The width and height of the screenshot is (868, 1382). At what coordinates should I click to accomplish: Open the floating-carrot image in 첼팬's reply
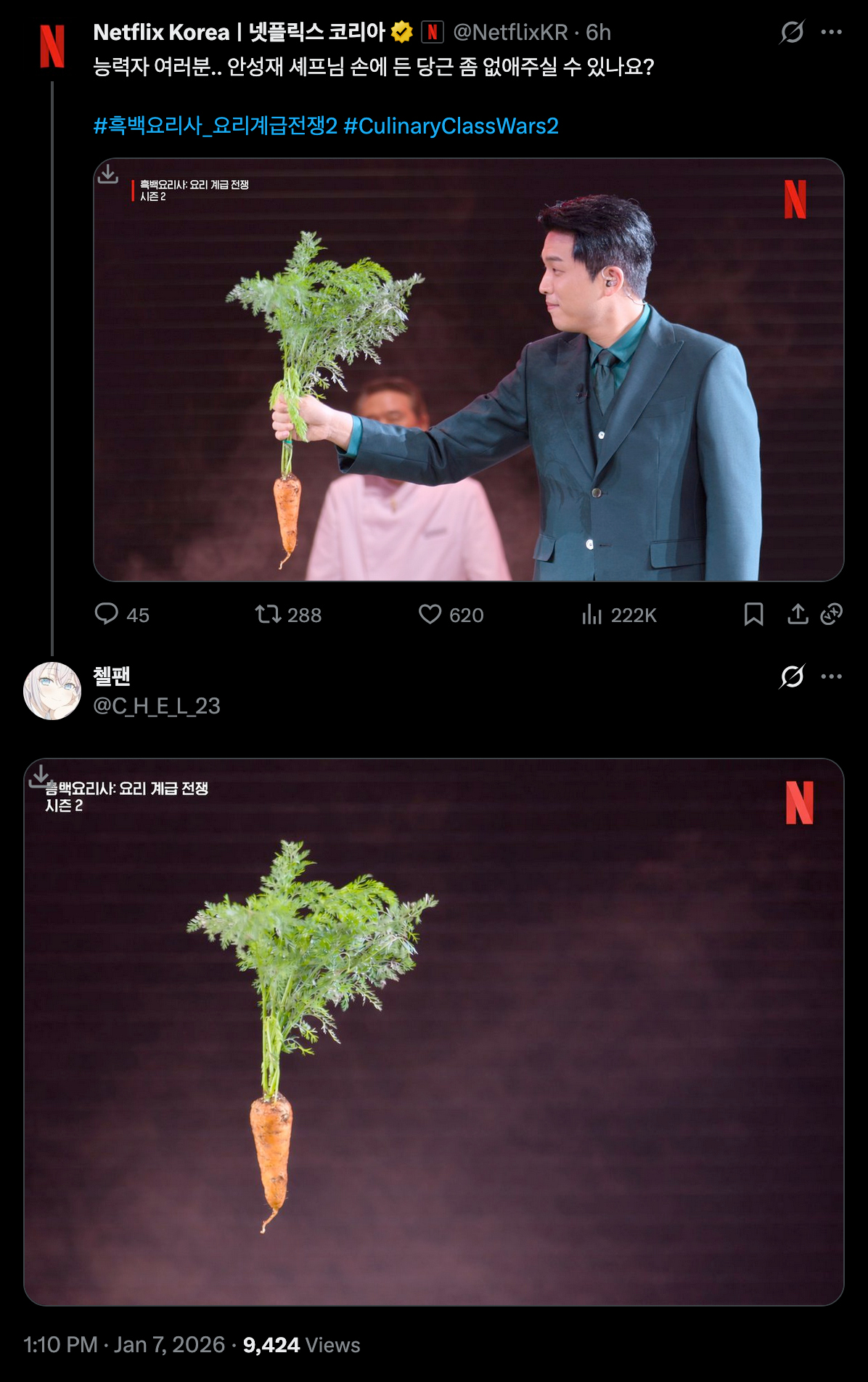click(433, 1031)
